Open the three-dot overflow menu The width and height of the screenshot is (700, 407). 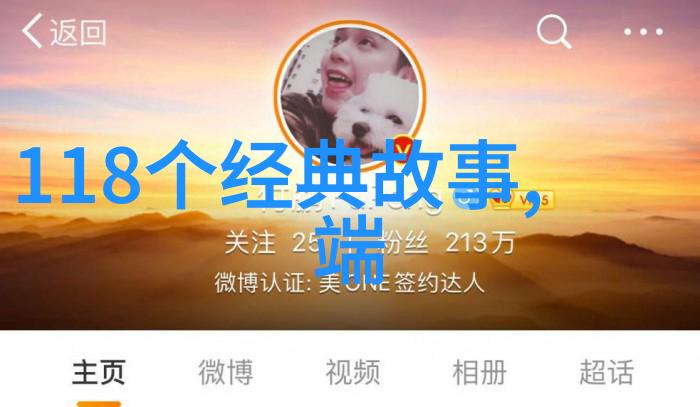click(645, 33)
